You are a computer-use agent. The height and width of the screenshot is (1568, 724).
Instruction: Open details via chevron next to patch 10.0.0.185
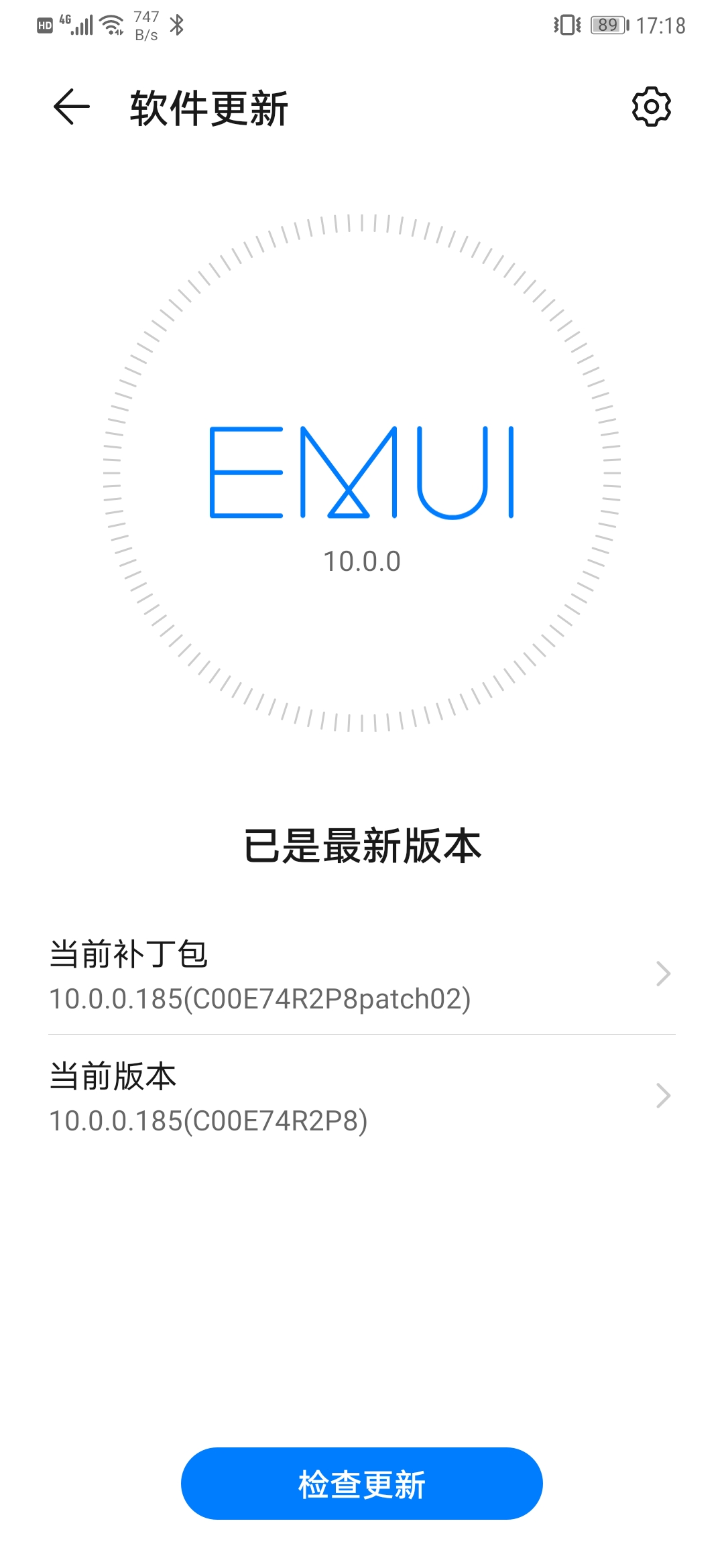664,973
